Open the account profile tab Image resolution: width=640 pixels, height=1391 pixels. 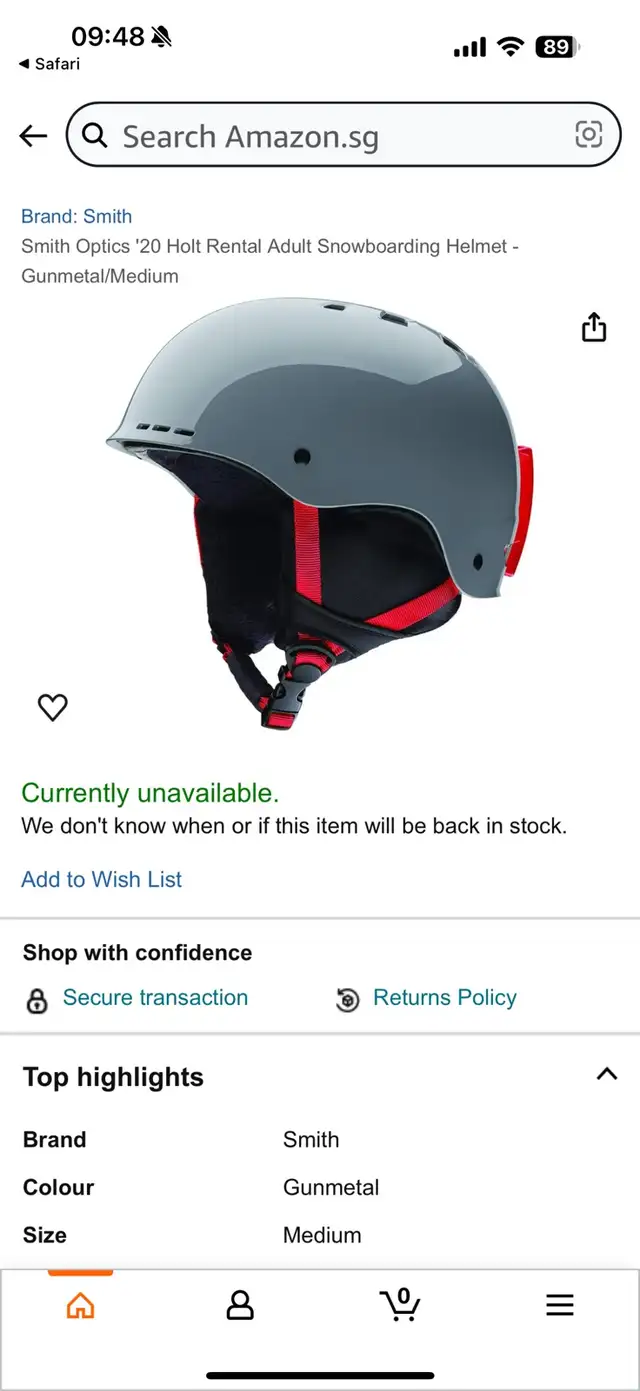(x=240, y=1305)
